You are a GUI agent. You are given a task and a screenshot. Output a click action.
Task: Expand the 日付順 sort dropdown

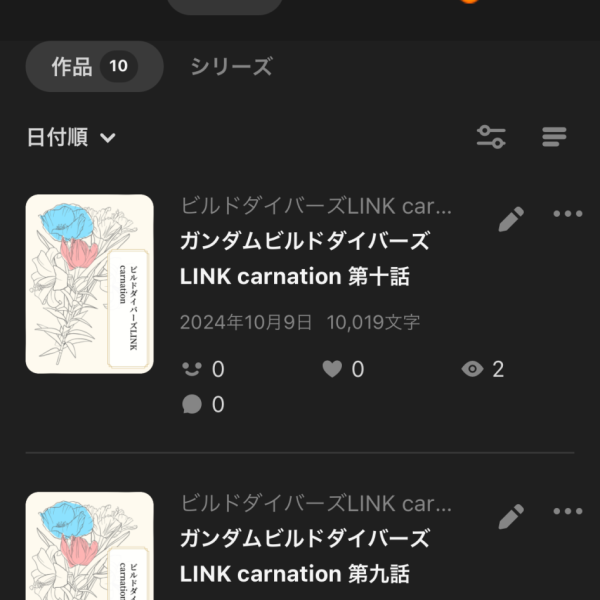(71, 138)
